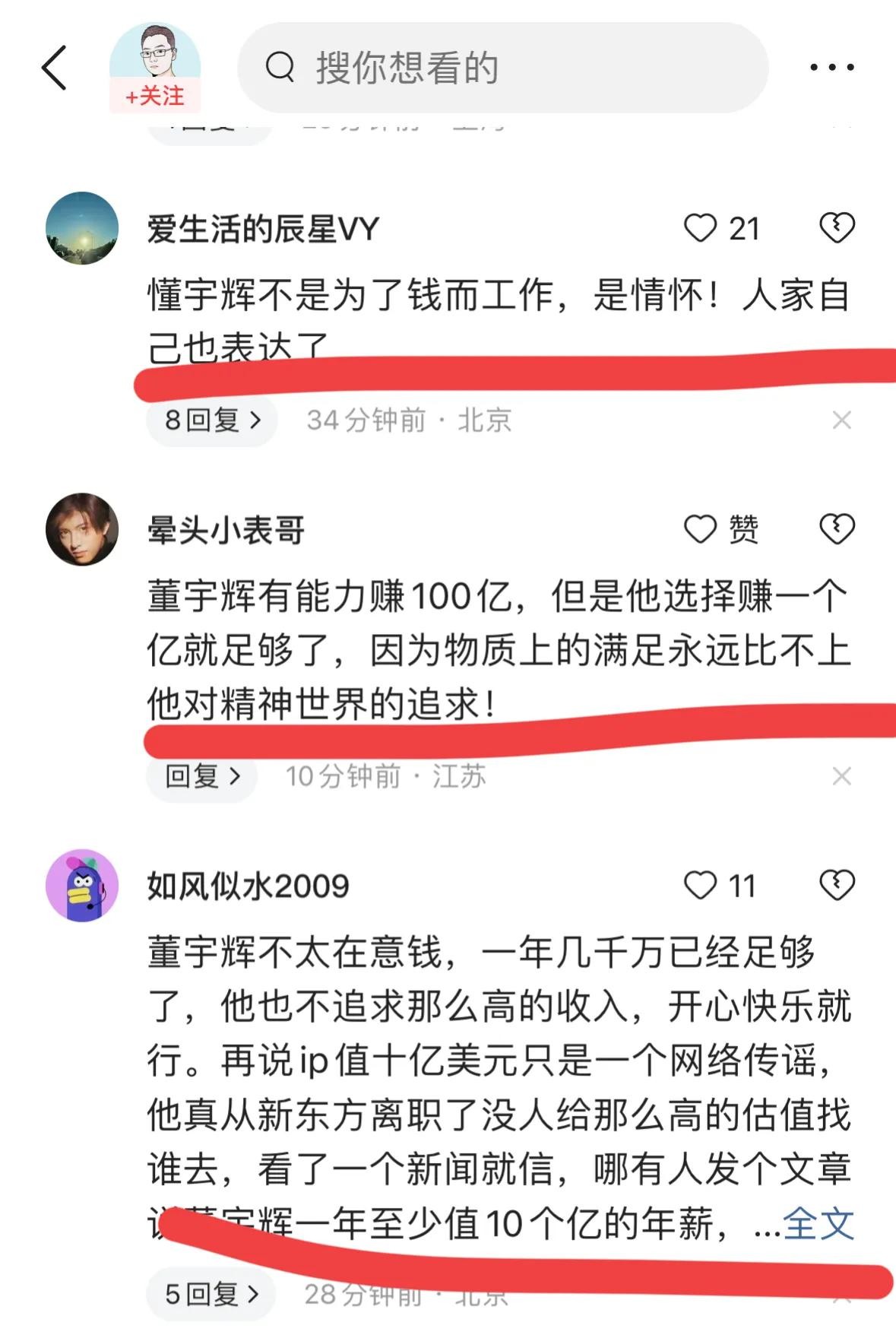Screen dimensions: 896x1335
Task: Dismiss the comment posted 10分钟前
Action: [x=841, y=776]
